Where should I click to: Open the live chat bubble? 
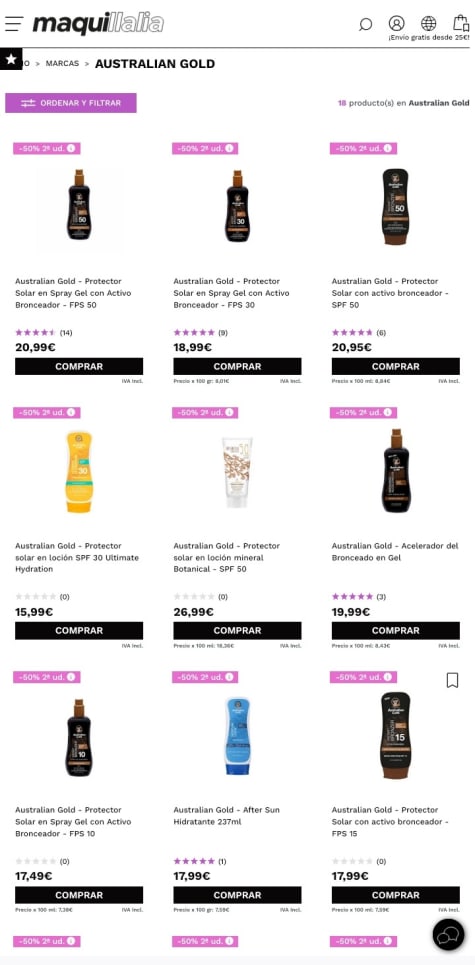pos(449,935)
